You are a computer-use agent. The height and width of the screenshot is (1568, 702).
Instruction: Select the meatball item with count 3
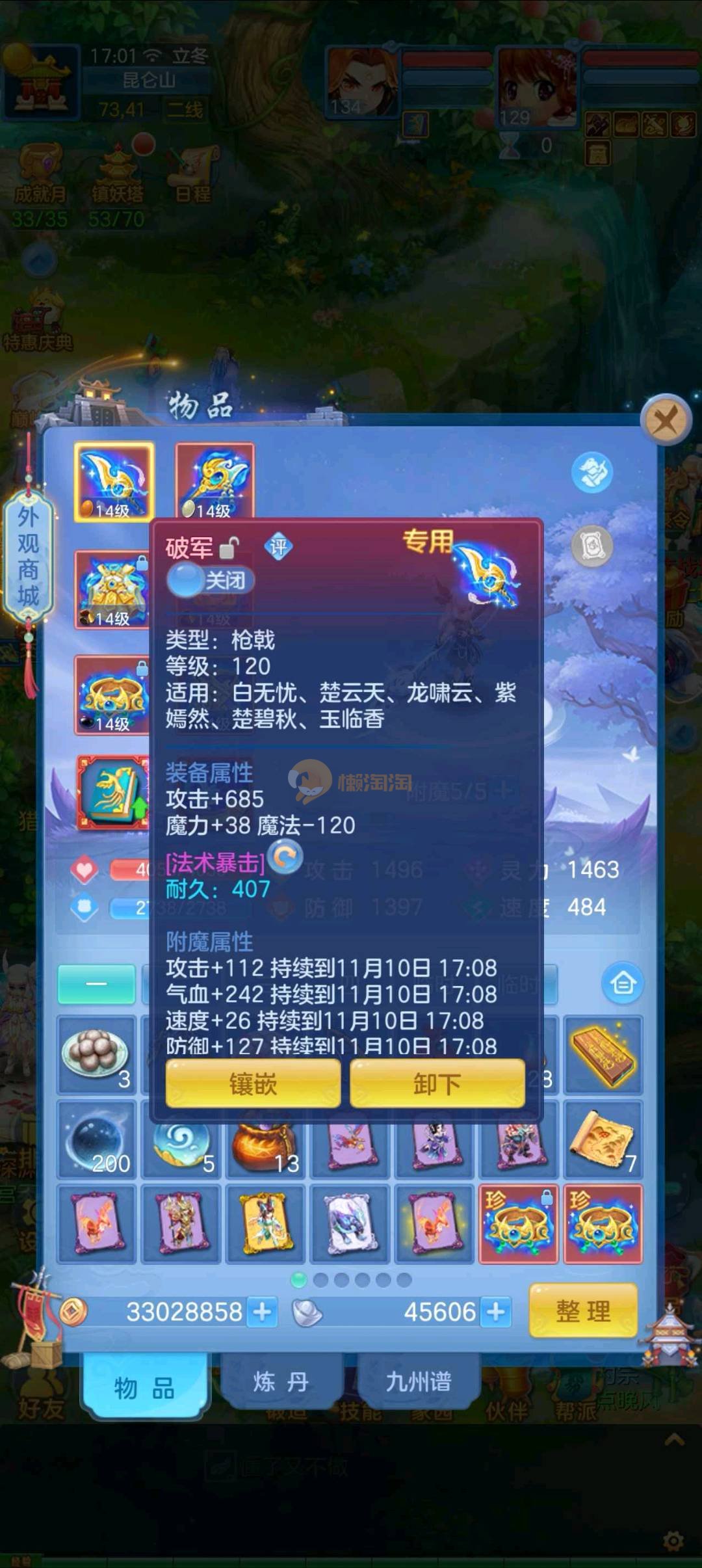point(97,1055)
